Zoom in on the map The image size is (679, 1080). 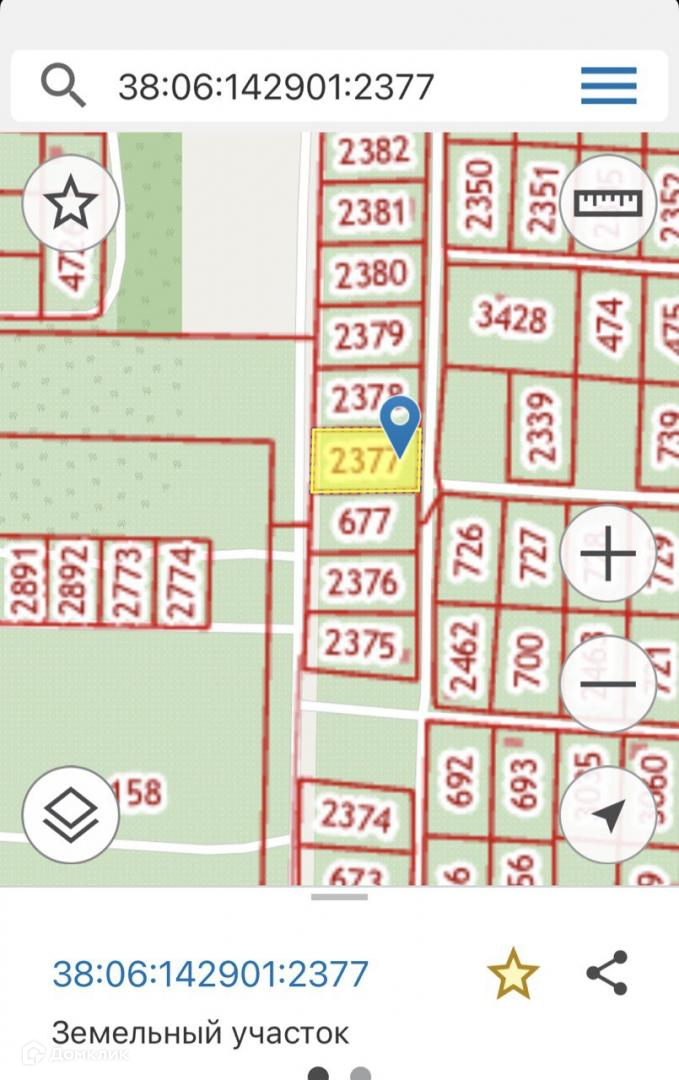click(x=608, y=553)
